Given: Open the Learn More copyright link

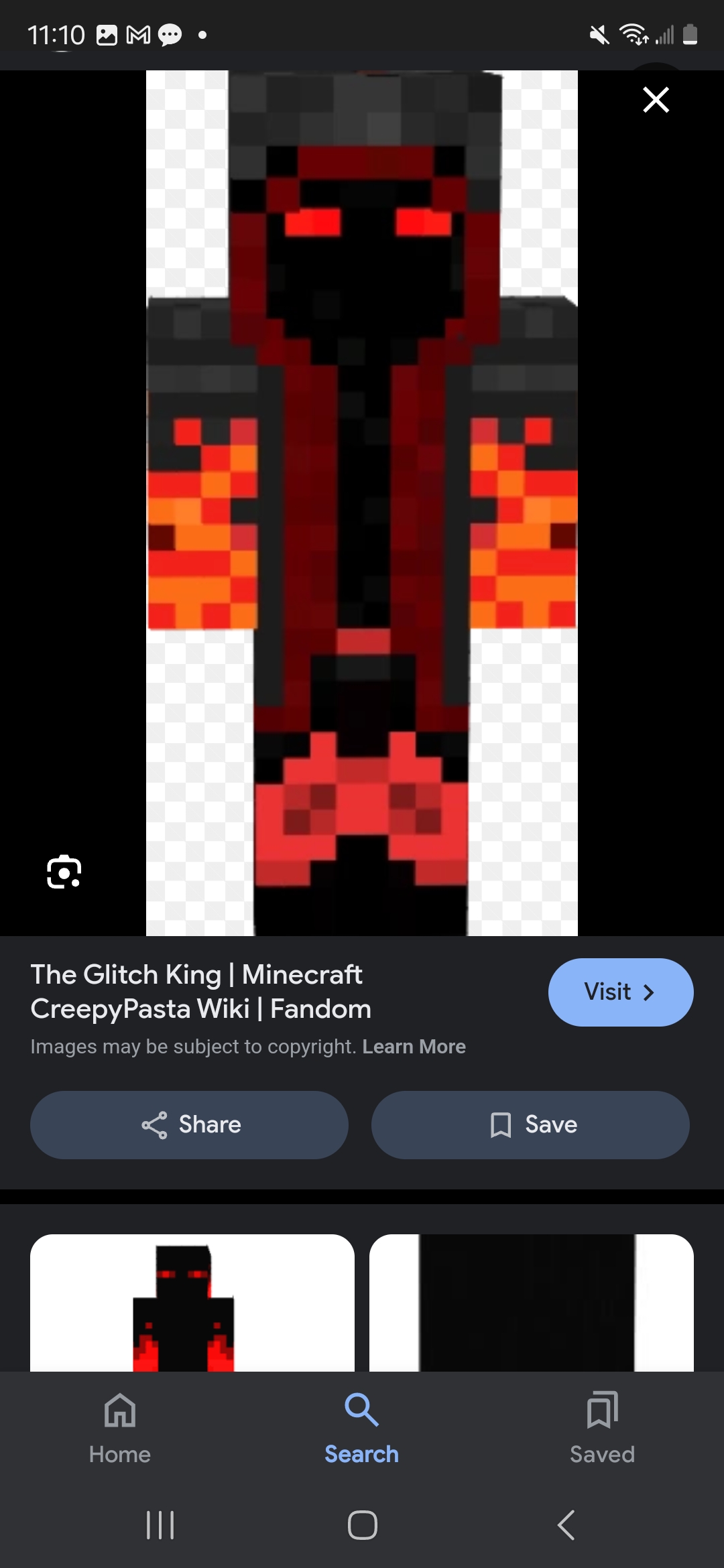Looking at the screenshot, I should tap(414, 1047).
